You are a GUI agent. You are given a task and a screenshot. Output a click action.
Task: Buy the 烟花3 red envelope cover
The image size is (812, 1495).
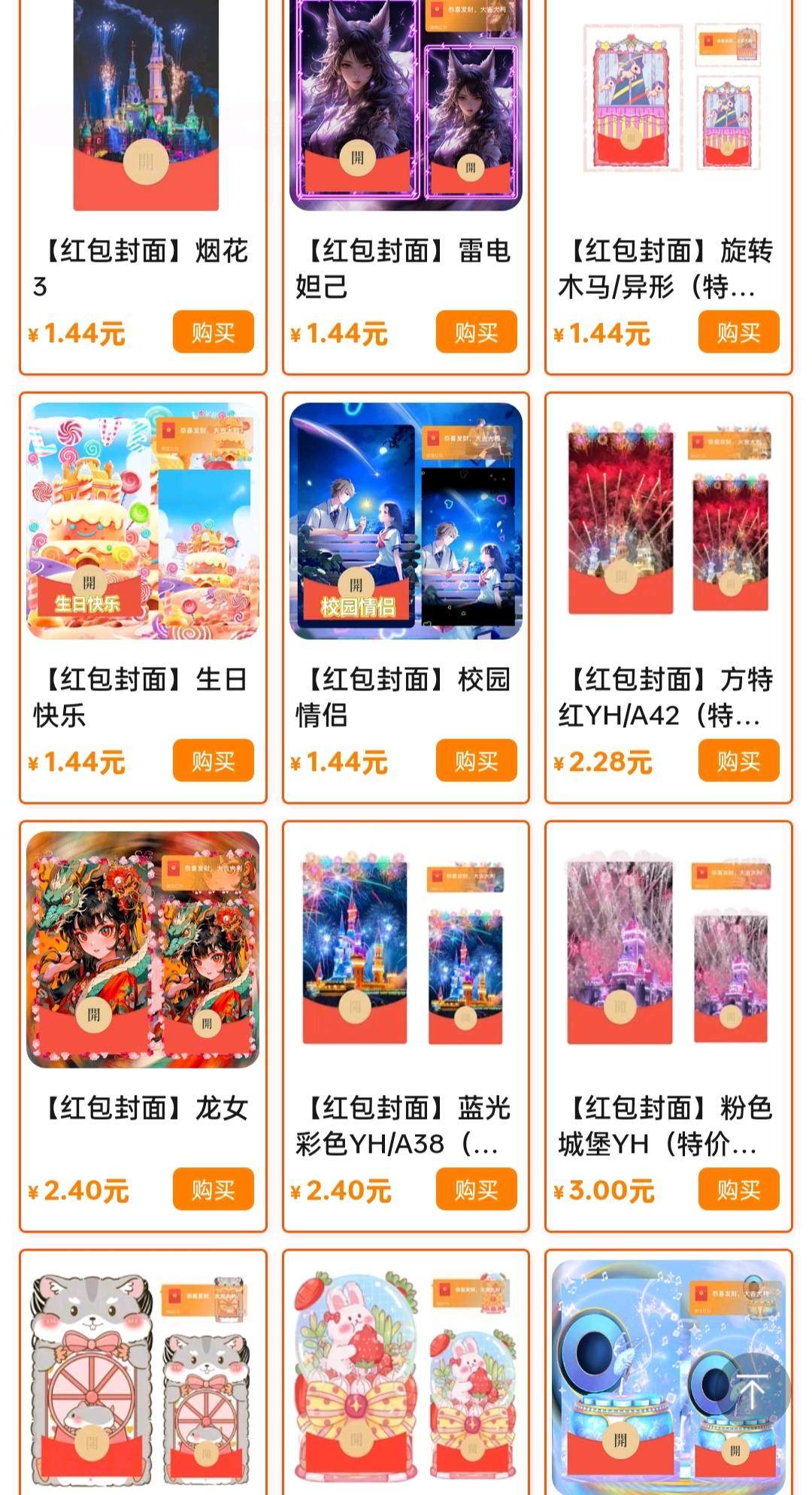click(214, 332)
